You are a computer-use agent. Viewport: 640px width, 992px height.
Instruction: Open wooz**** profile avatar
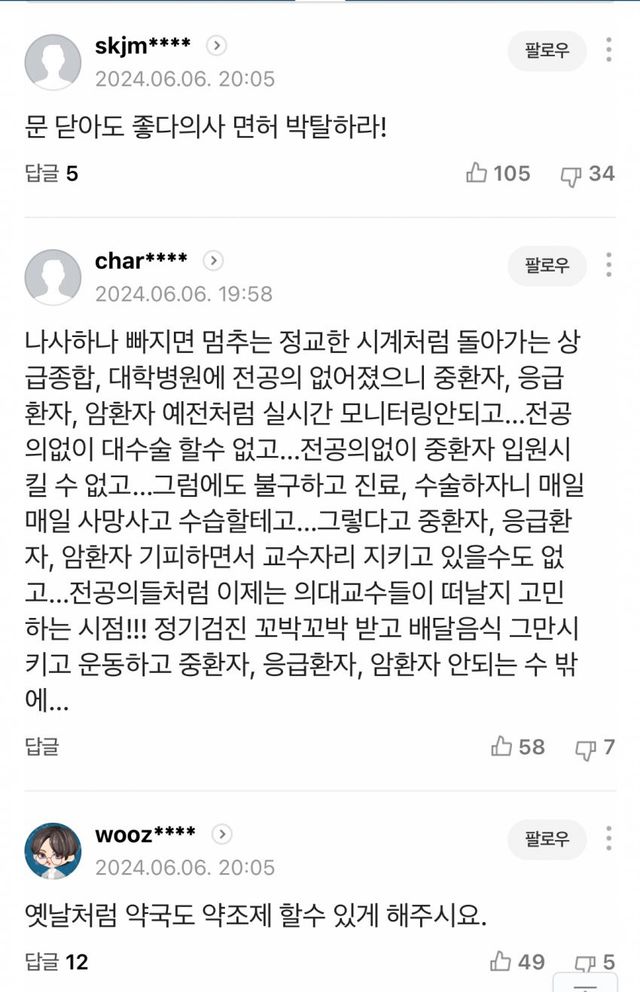pos(52,850)
